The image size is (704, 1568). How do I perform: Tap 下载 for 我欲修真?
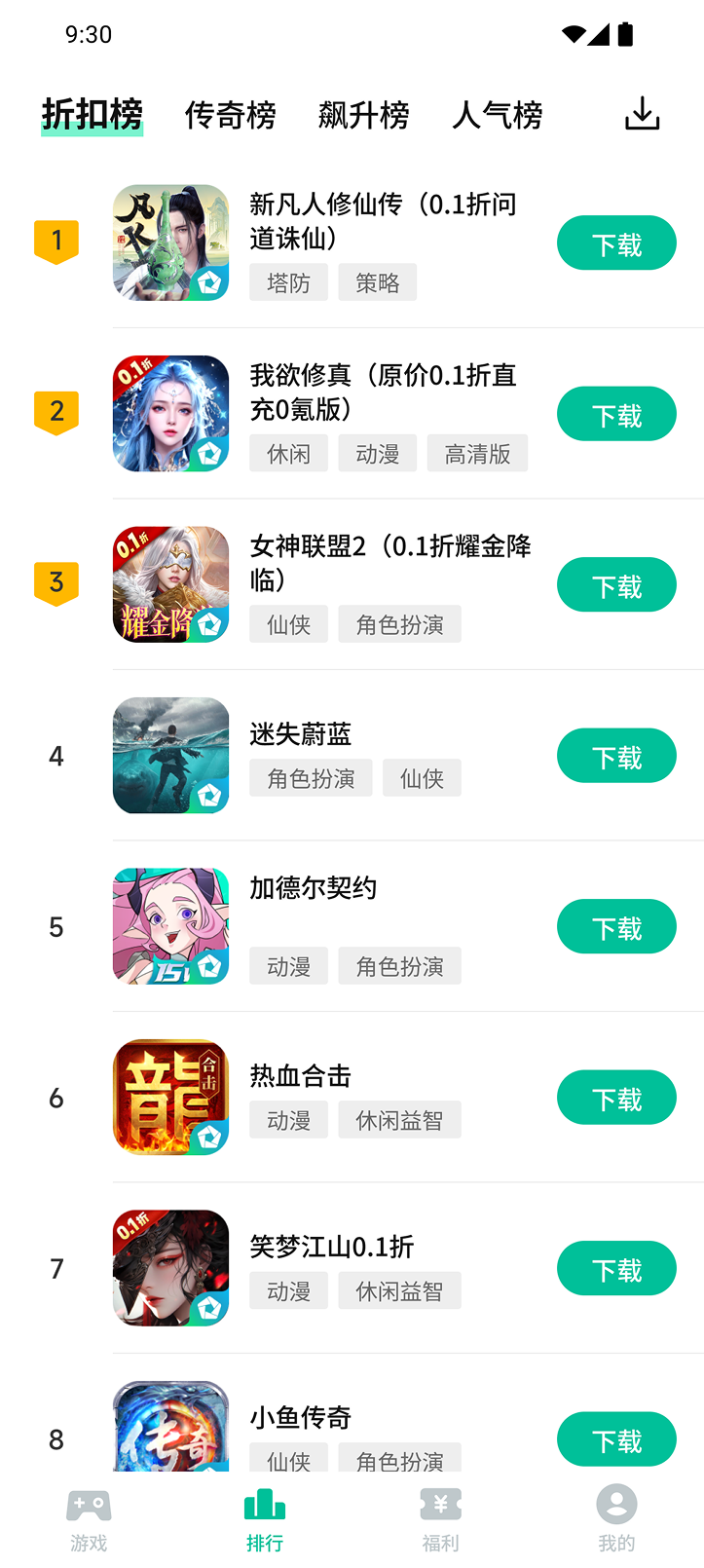coord(616,414)
